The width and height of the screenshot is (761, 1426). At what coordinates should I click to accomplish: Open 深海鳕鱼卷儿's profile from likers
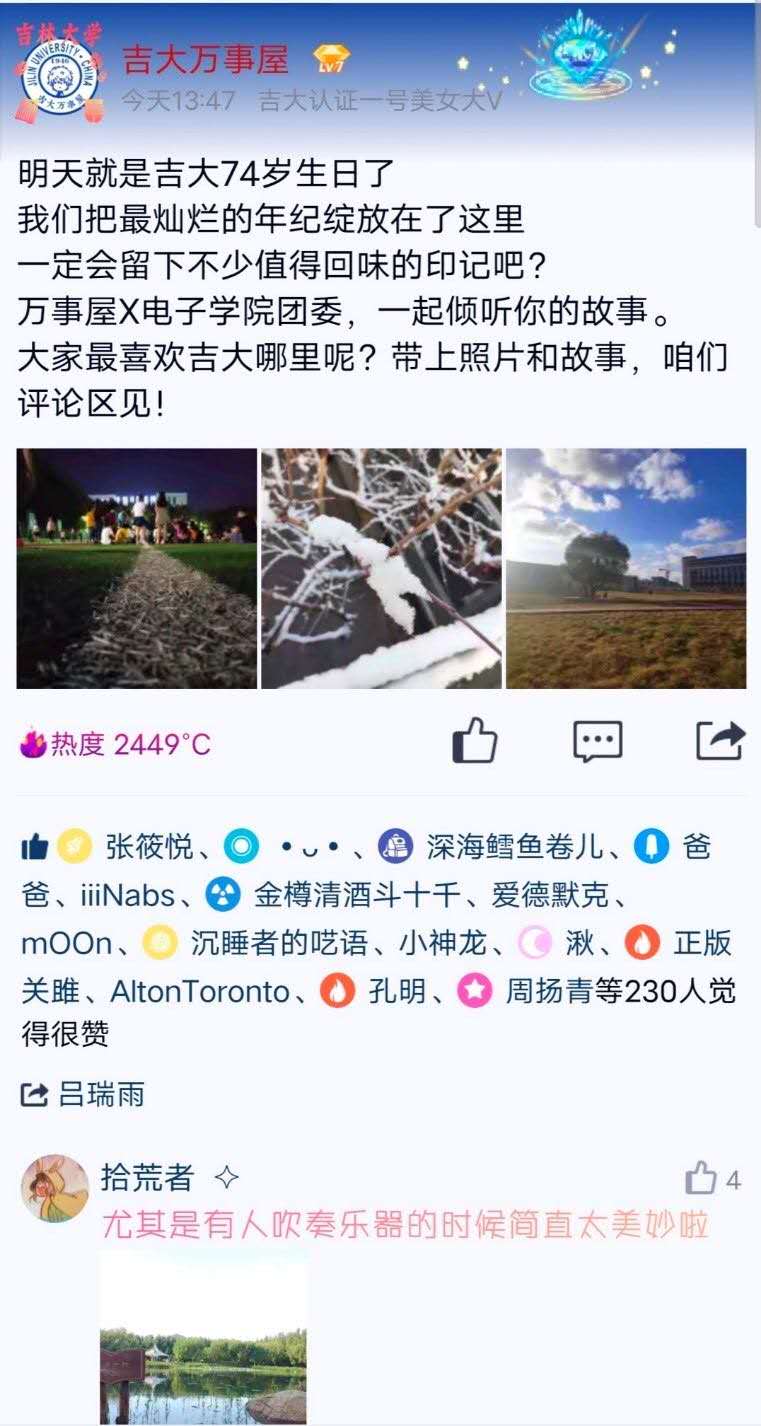tap(514, 848)
